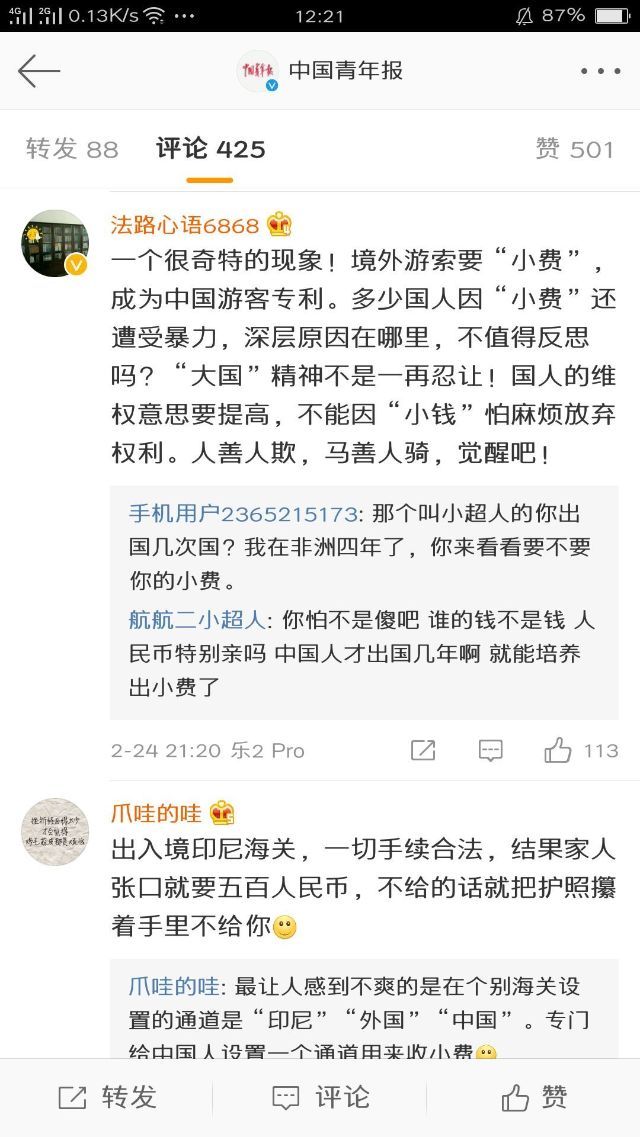Go back using the arrow icon

(39, 71)
